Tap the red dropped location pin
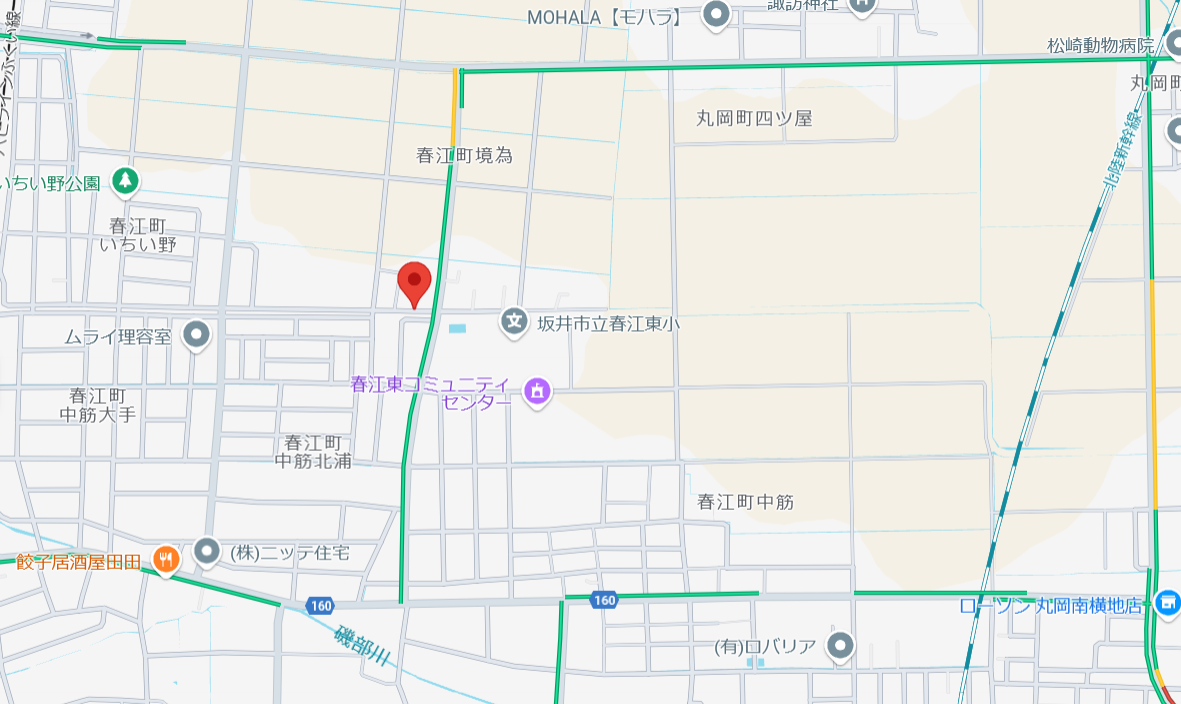 point(414,282)
